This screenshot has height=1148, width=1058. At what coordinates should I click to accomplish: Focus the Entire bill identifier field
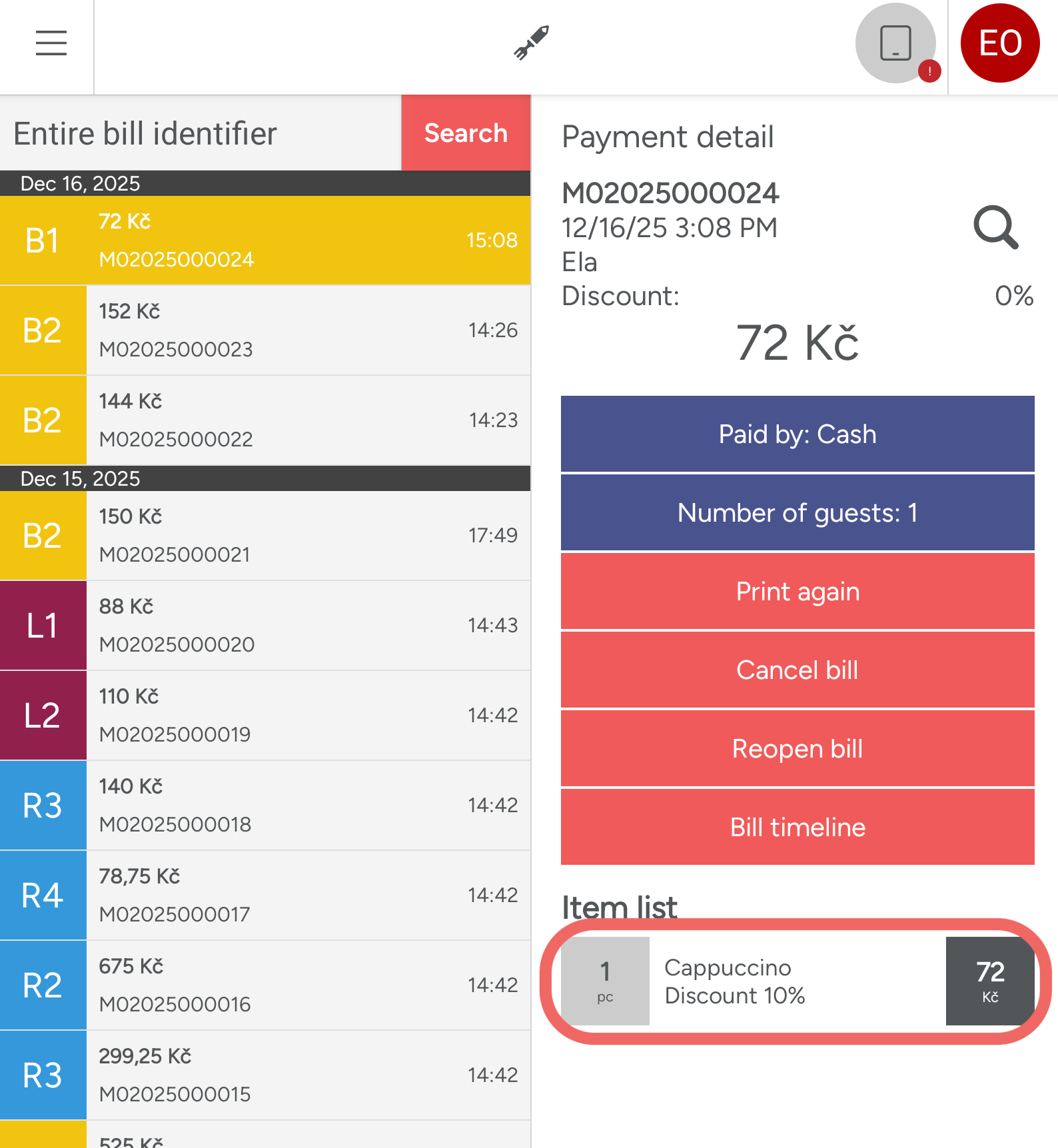click(x=200, y=133)
